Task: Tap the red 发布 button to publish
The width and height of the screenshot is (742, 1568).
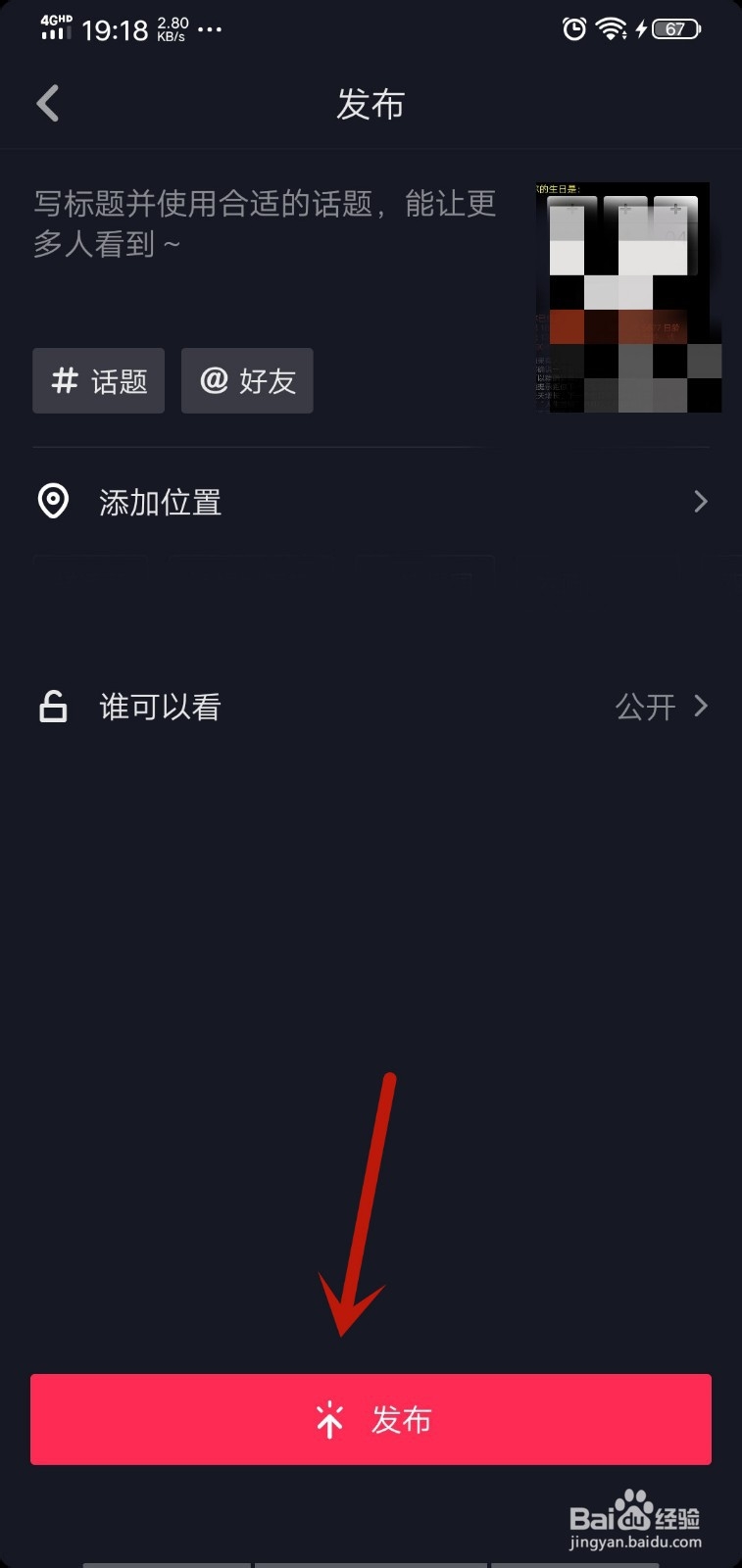Action: pyautogui.click(x=371, y=1419)
